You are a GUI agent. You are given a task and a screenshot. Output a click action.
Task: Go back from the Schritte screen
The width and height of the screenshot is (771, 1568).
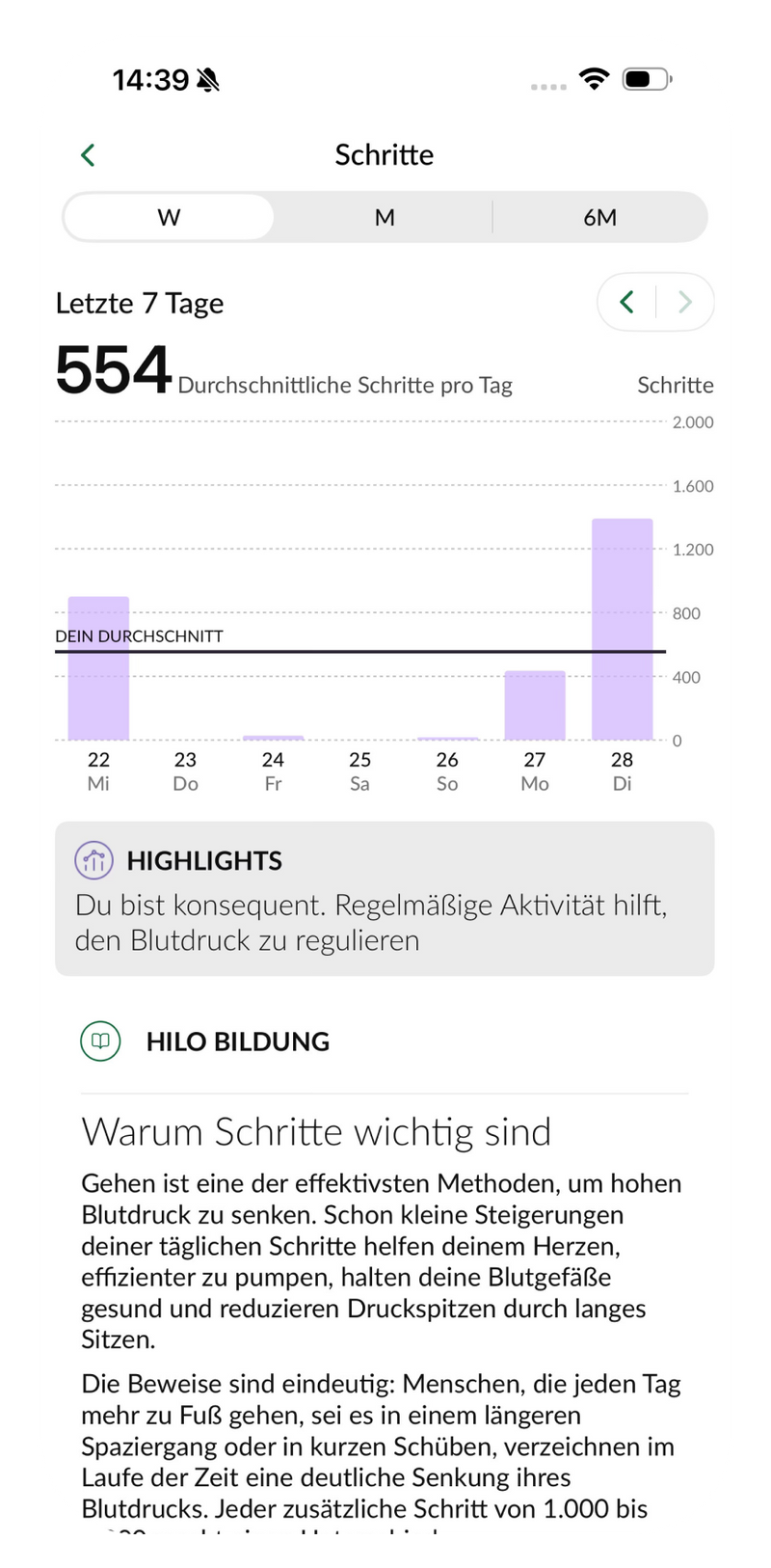(88, 155)
